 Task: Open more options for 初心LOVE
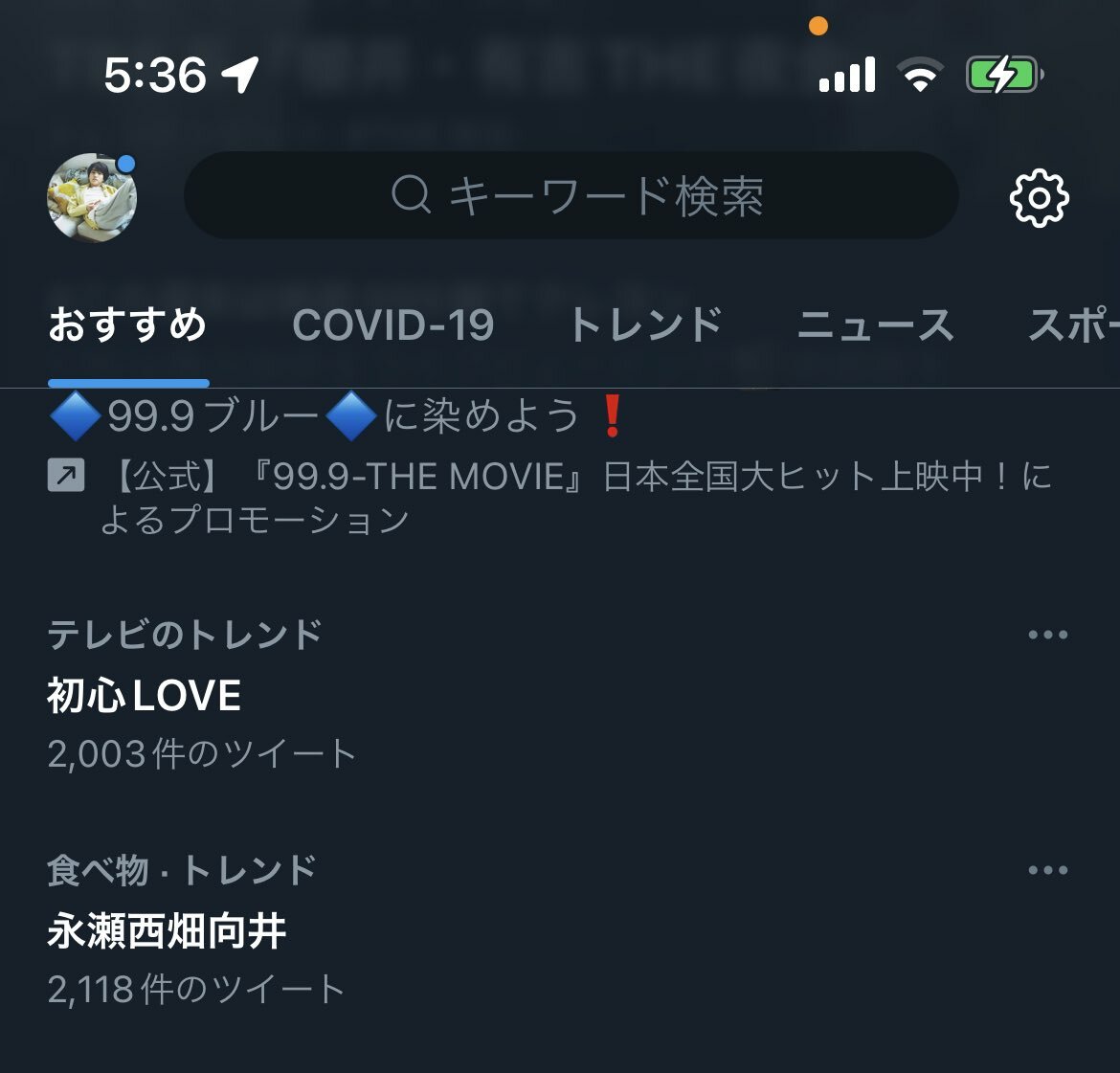pos(1047,635)
